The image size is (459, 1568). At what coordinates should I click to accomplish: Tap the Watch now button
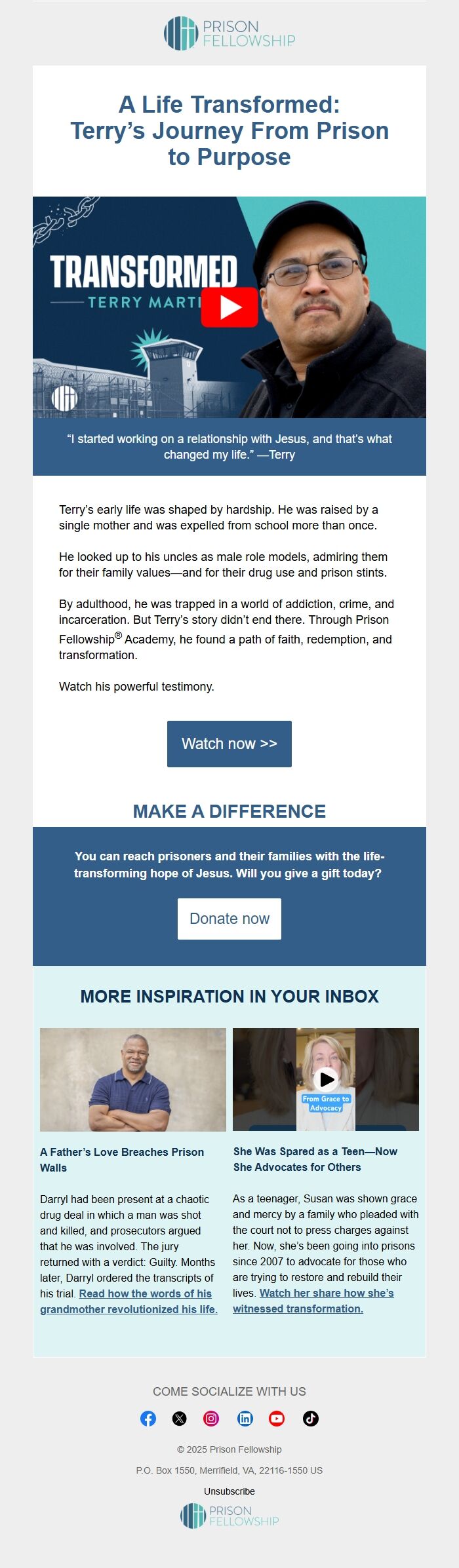(229, 744)
